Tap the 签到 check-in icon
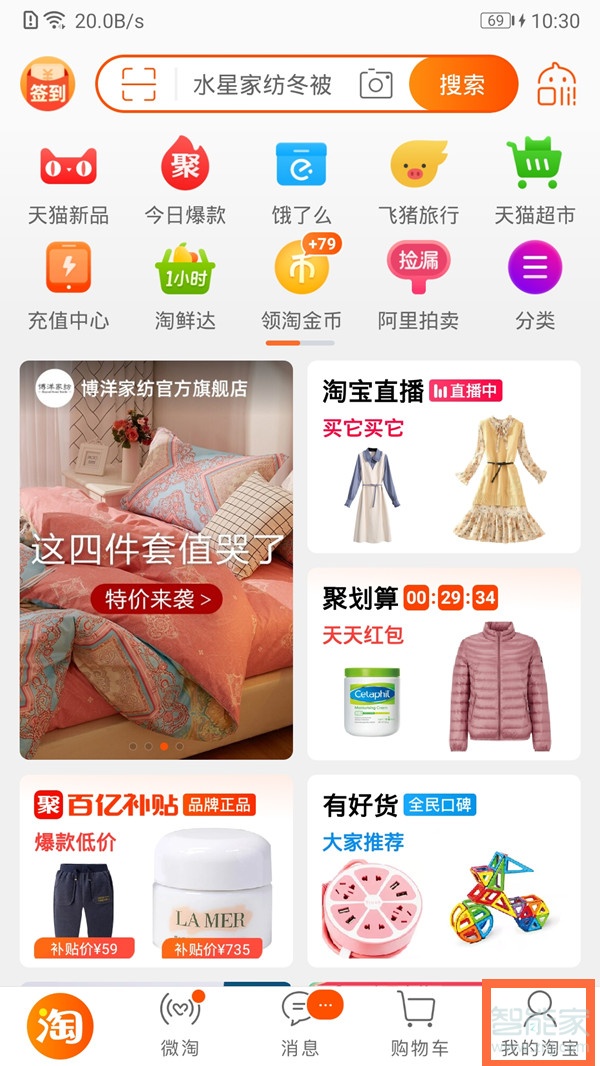Viewport: 600px width, 1066px height. point(48,84)
